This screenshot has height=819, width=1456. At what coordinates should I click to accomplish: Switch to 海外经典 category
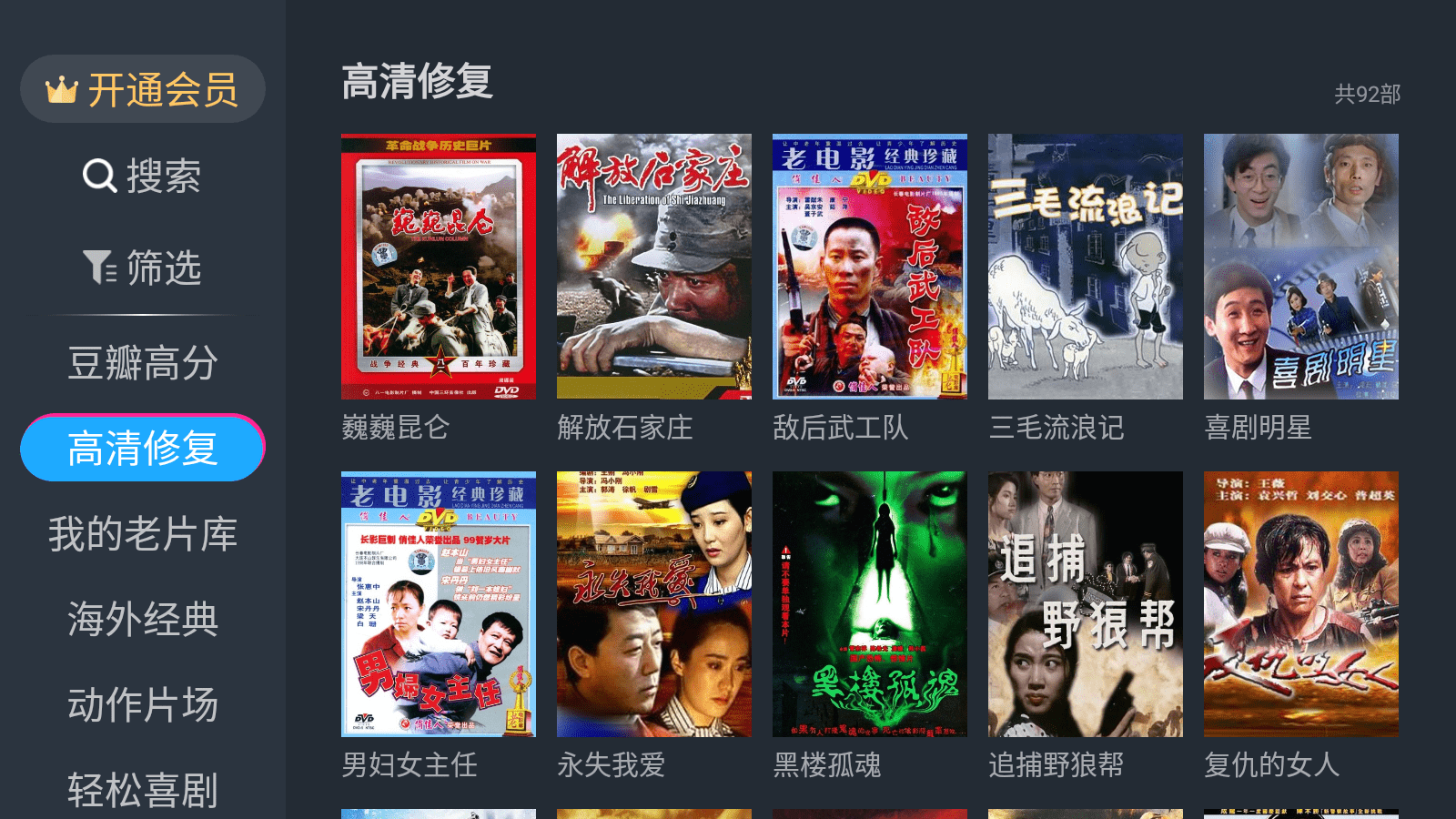[x=143, y=620]
